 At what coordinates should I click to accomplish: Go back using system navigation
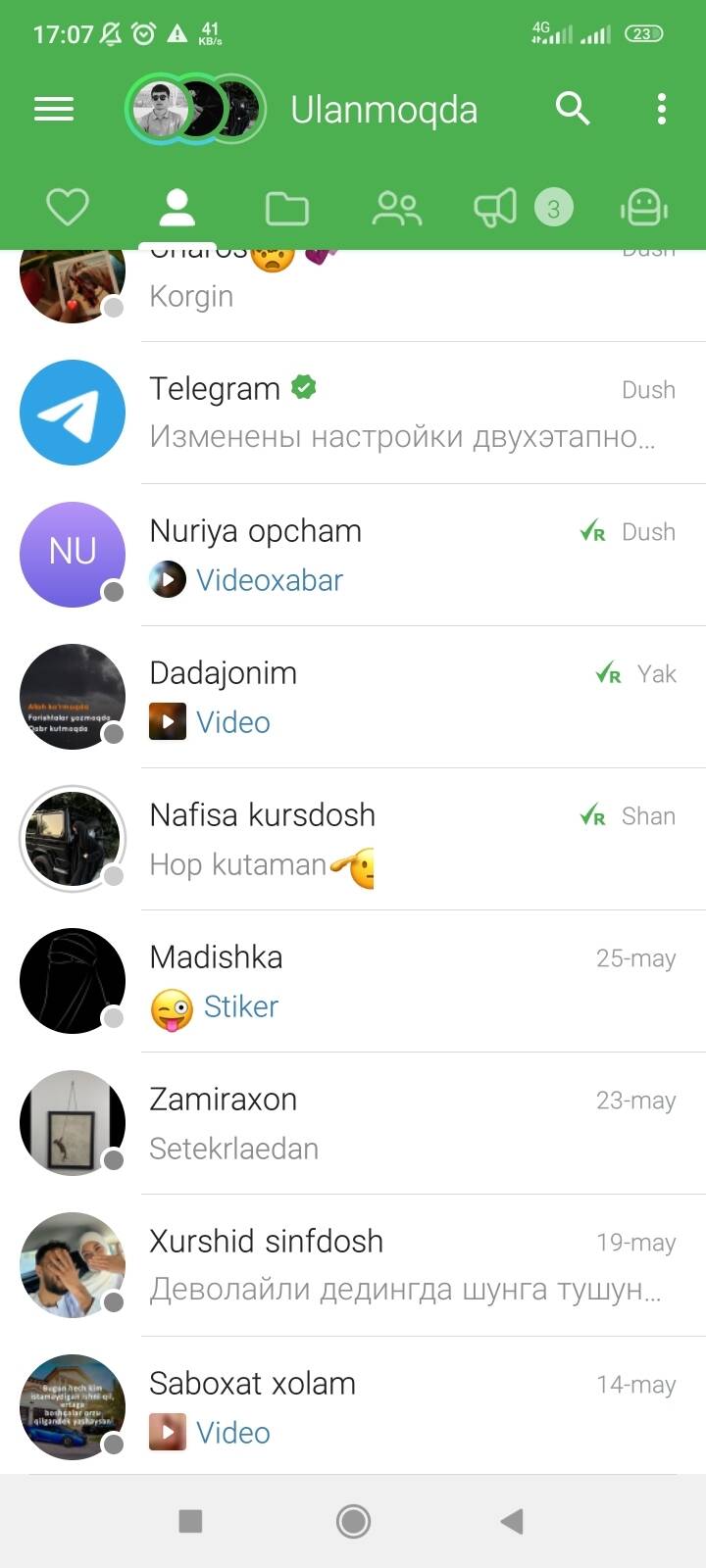(x=512, y=1521)
